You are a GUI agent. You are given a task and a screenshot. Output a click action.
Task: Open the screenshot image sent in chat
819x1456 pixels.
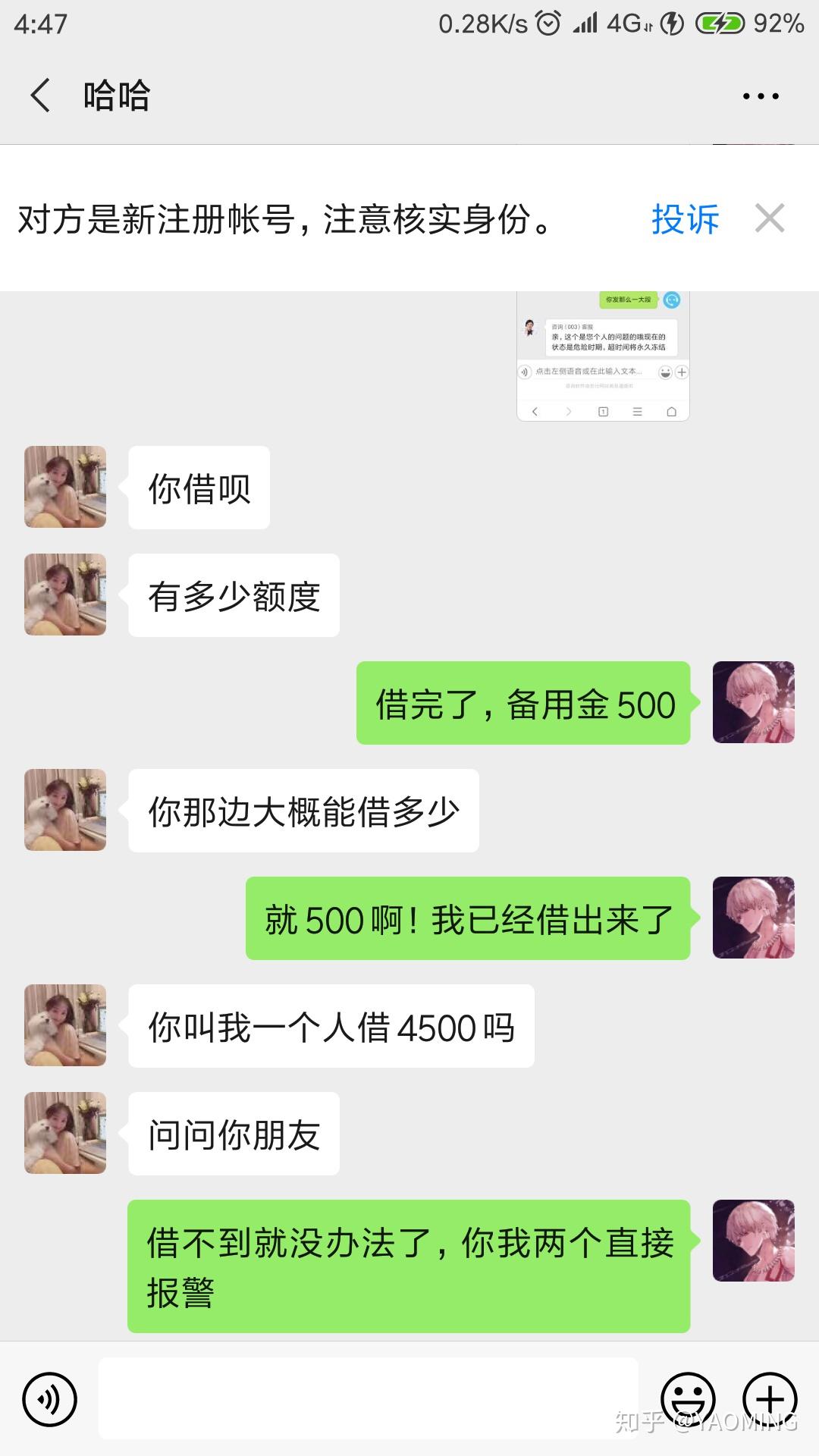point(603,356)
